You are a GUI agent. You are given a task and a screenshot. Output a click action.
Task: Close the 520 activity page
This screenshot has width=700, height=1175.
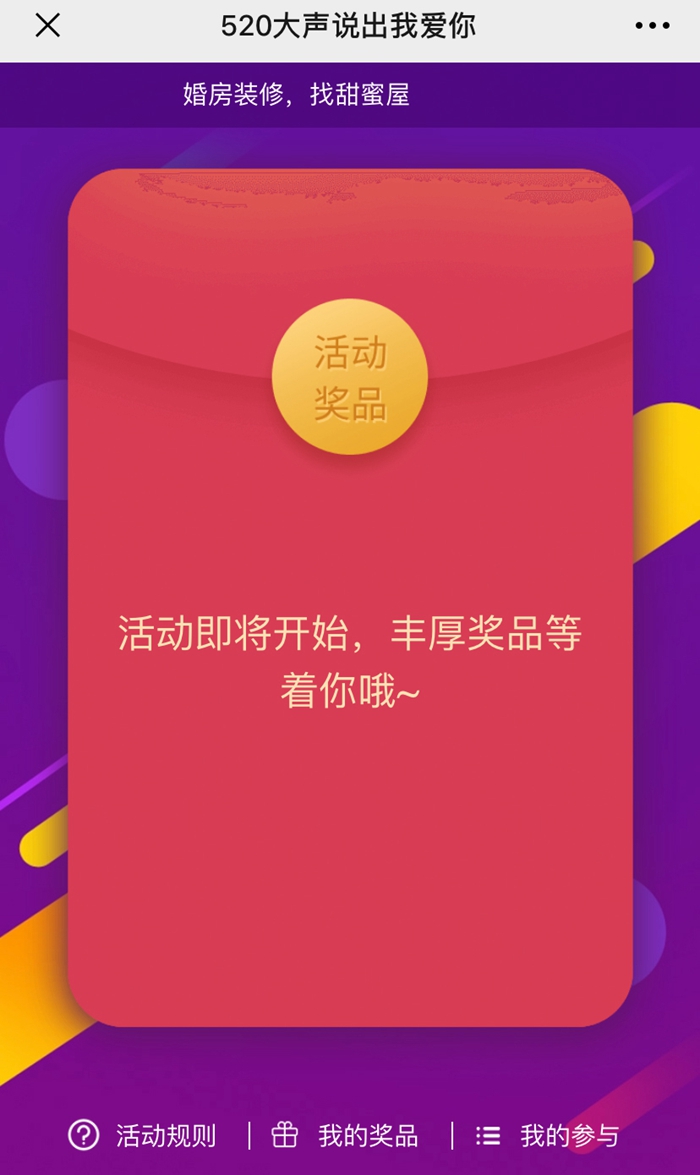click(47, 26)
